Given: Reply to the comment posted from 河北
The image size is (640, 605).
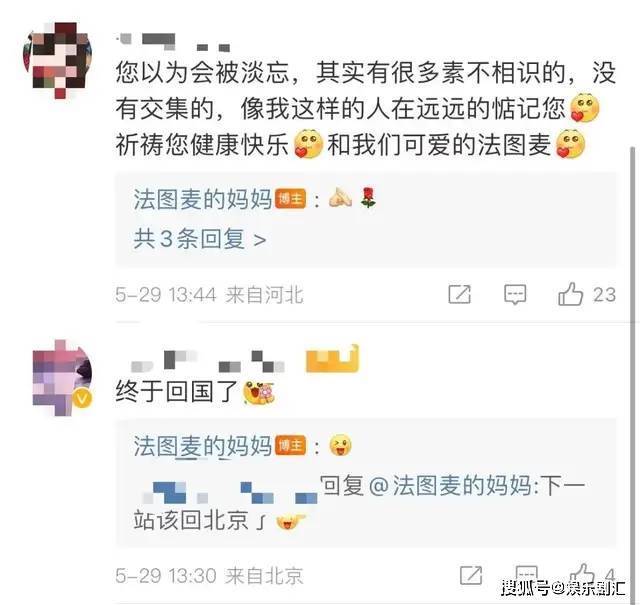Looking at the screenshot, I should pos(515,294).
